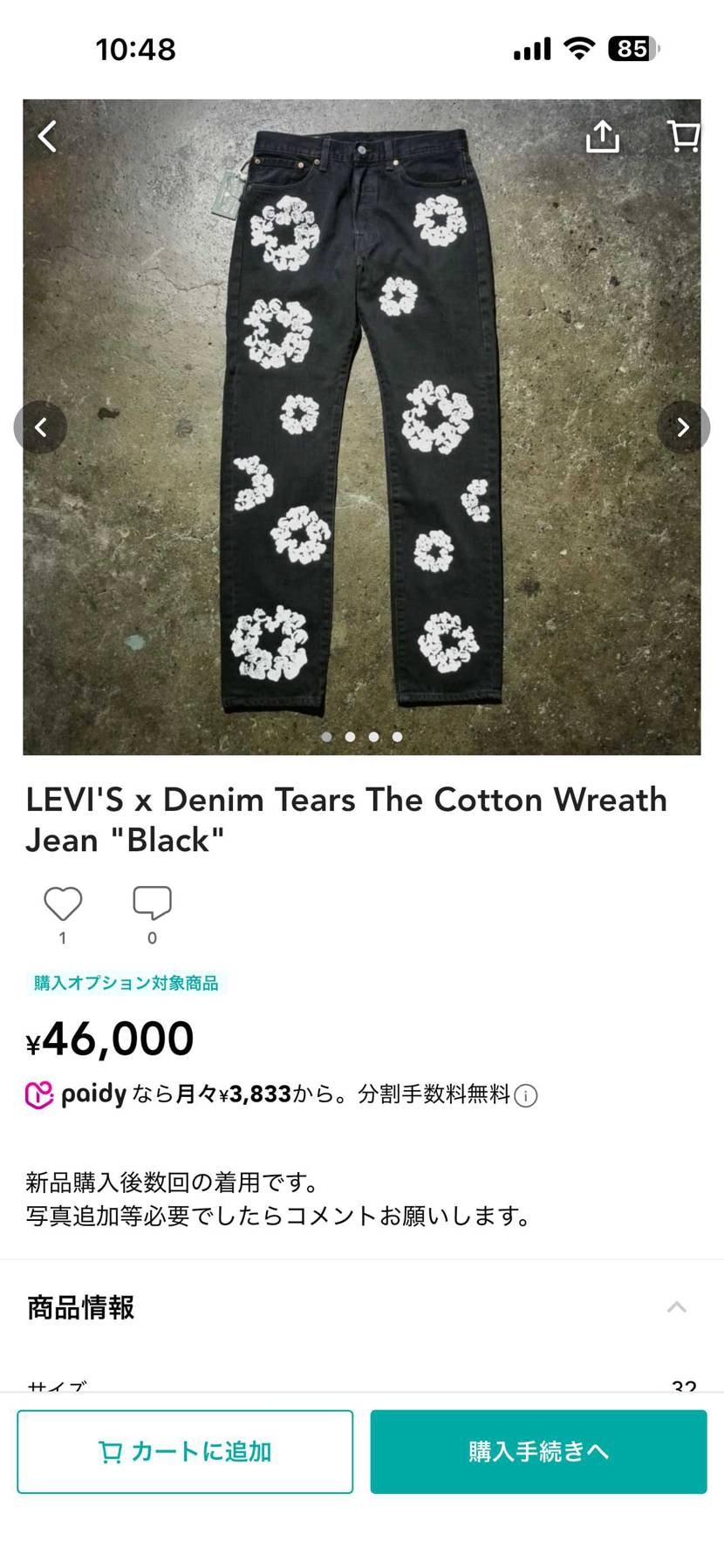Collapse the 商品情報 section

click(x=676, y=1306)
